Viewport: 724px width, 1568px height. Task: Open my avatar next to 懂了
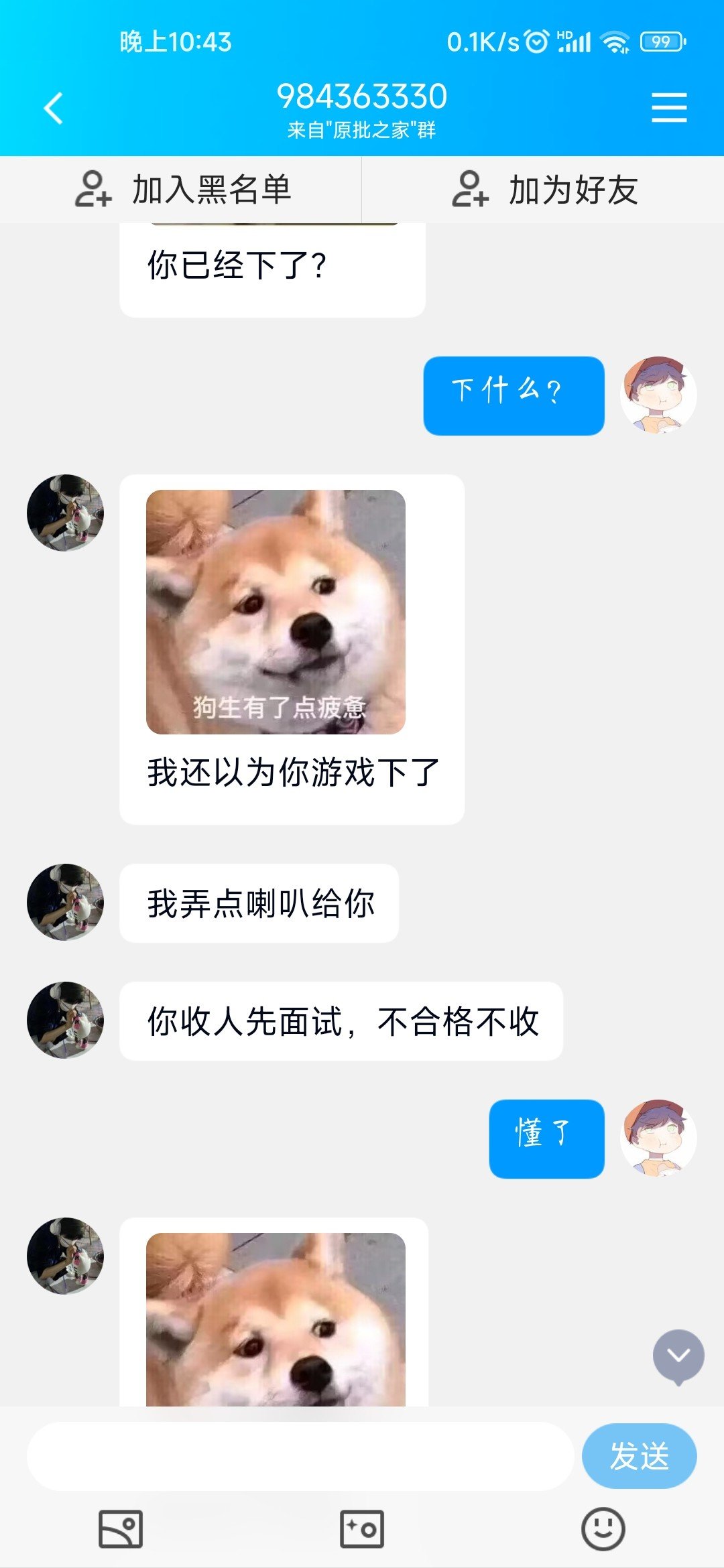658,1138
